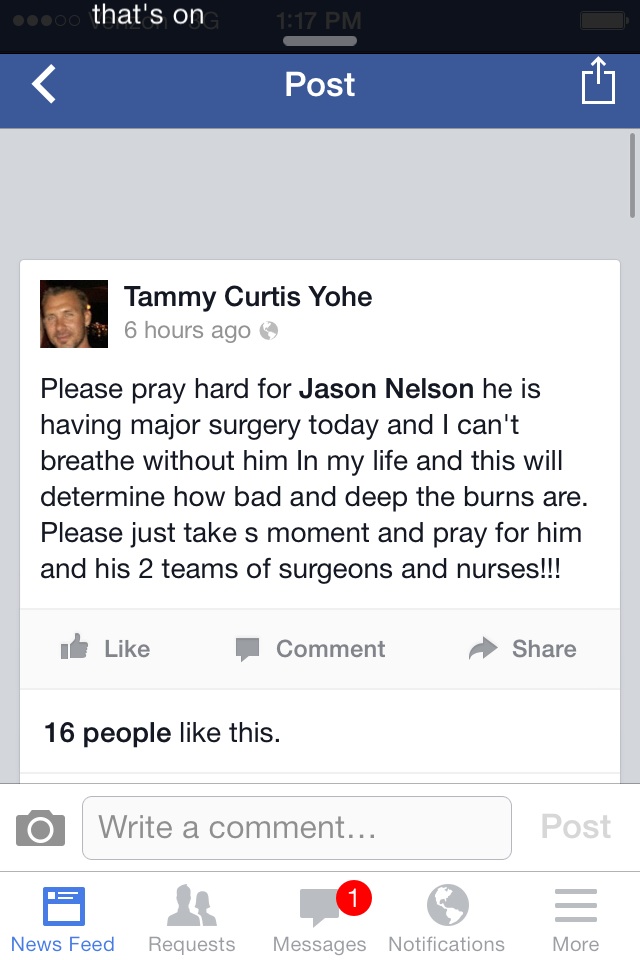This screenshot has width=640, height=960.
Task: Open Tammy Curtis Yohe's profile name
Action: (248, 297)
